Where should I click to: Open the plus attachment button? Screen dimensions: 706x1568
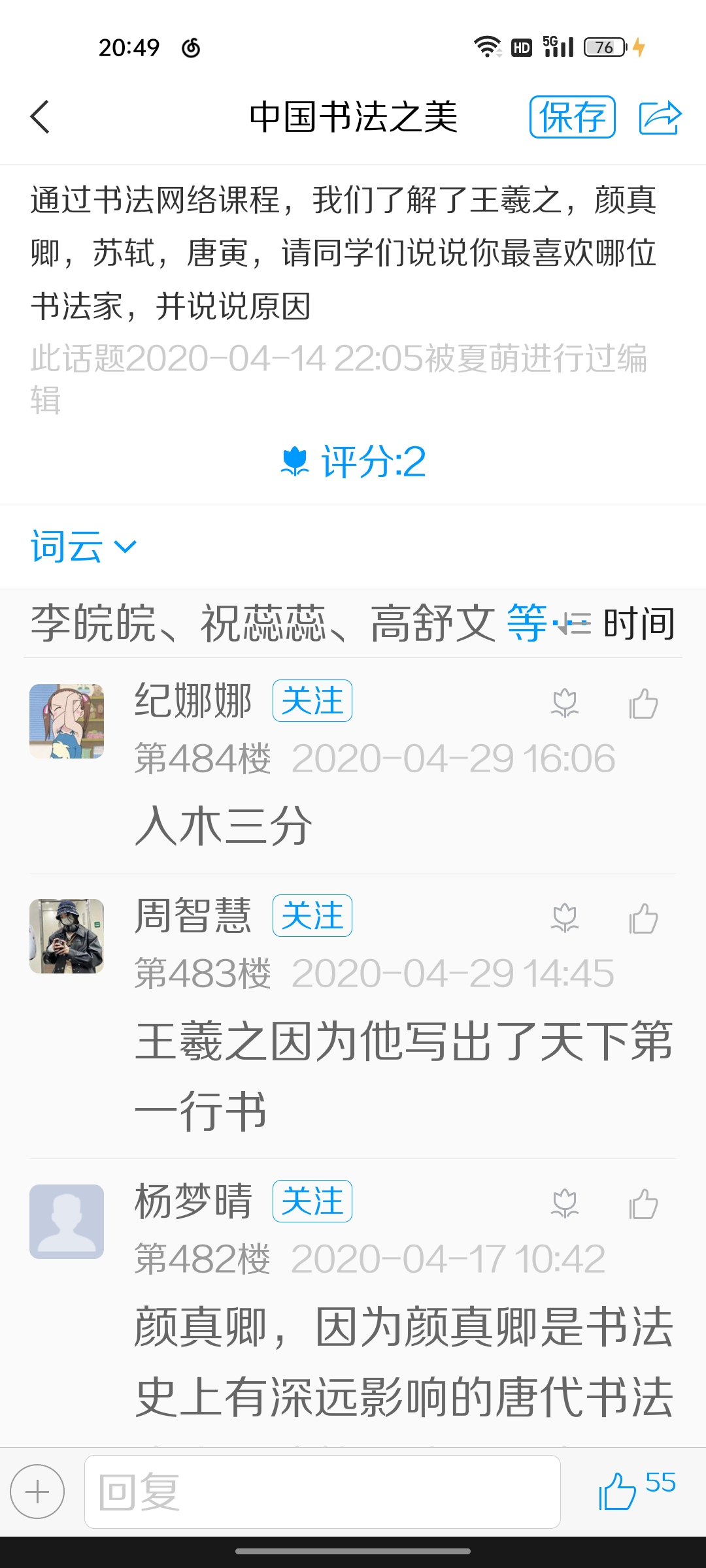[37, 1492]
